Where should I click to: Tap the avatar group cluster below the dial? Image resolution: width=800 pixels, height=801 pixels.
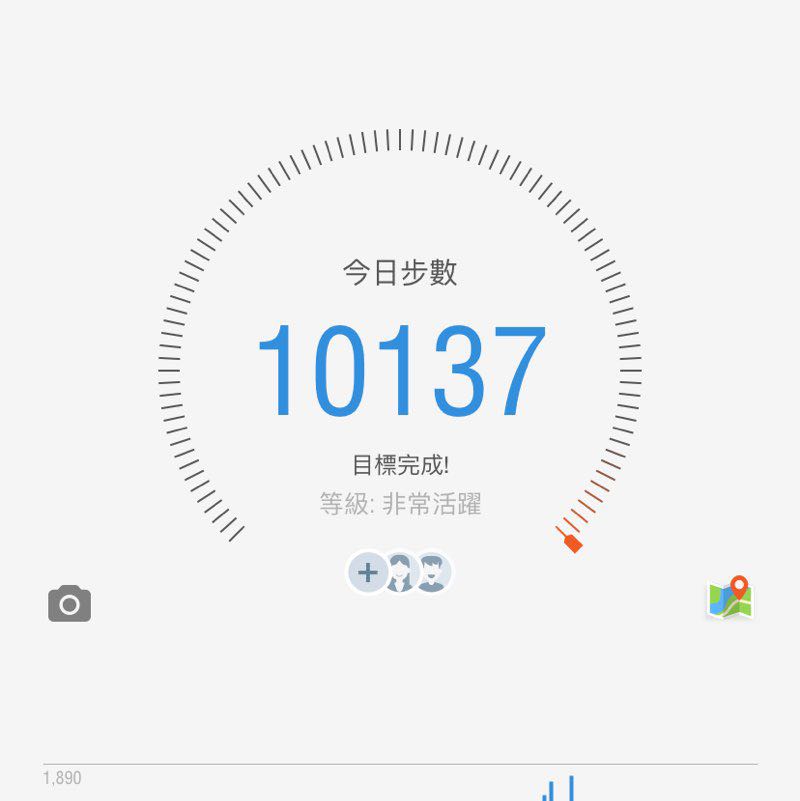(x=400, y=573)
